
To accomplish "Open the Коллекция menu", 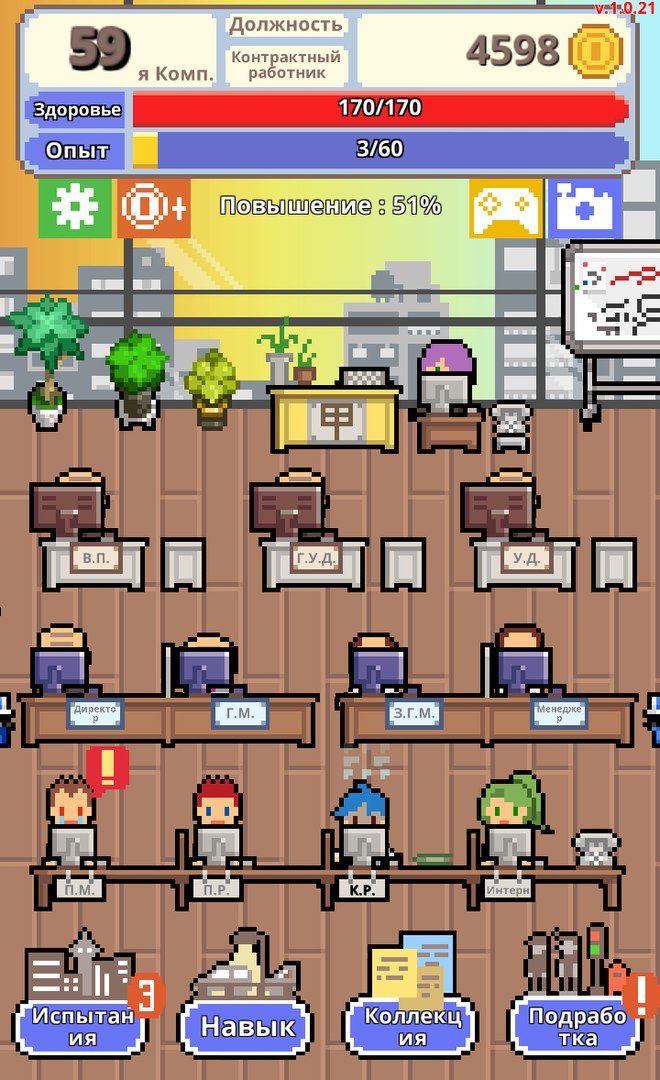I will click(412, 1025).
